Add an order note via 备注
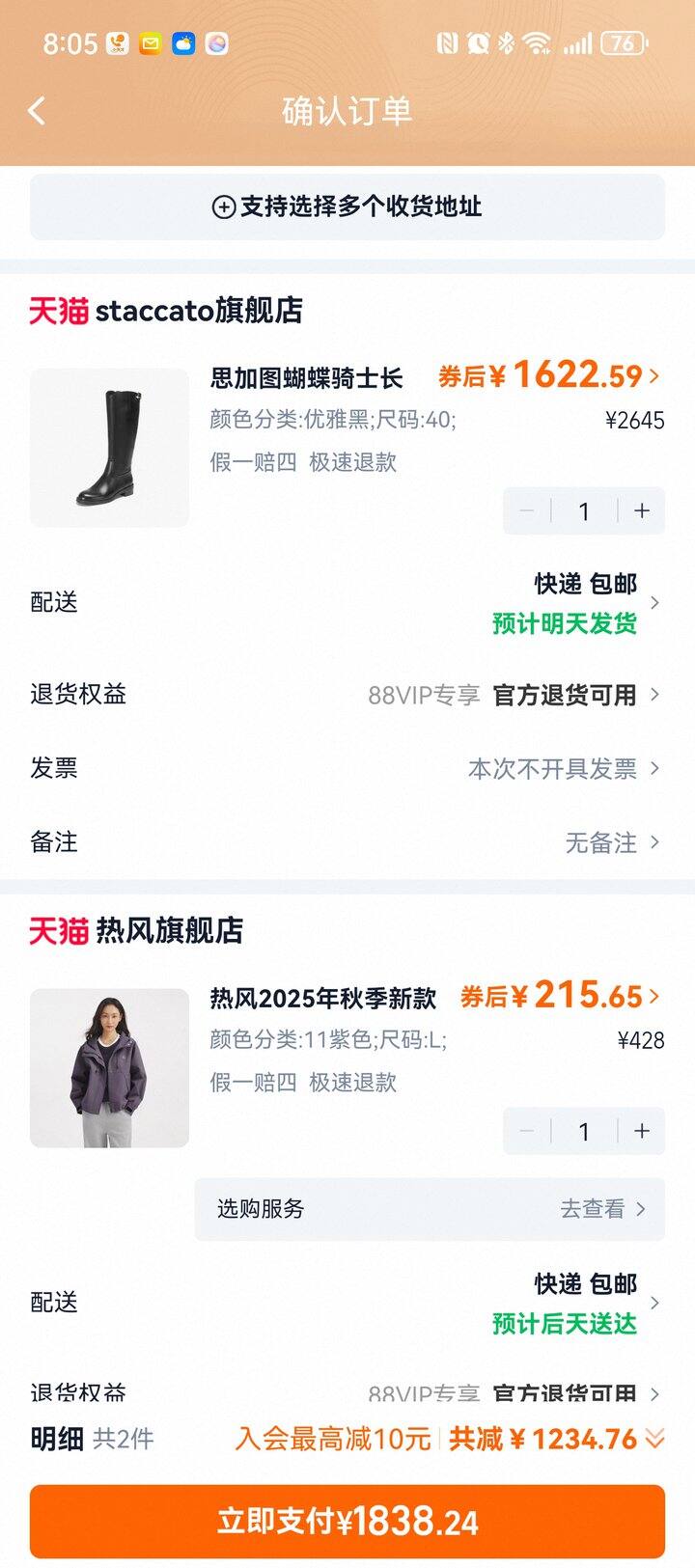The height and width of the screenshot is (1568, 695). point(347,842)
